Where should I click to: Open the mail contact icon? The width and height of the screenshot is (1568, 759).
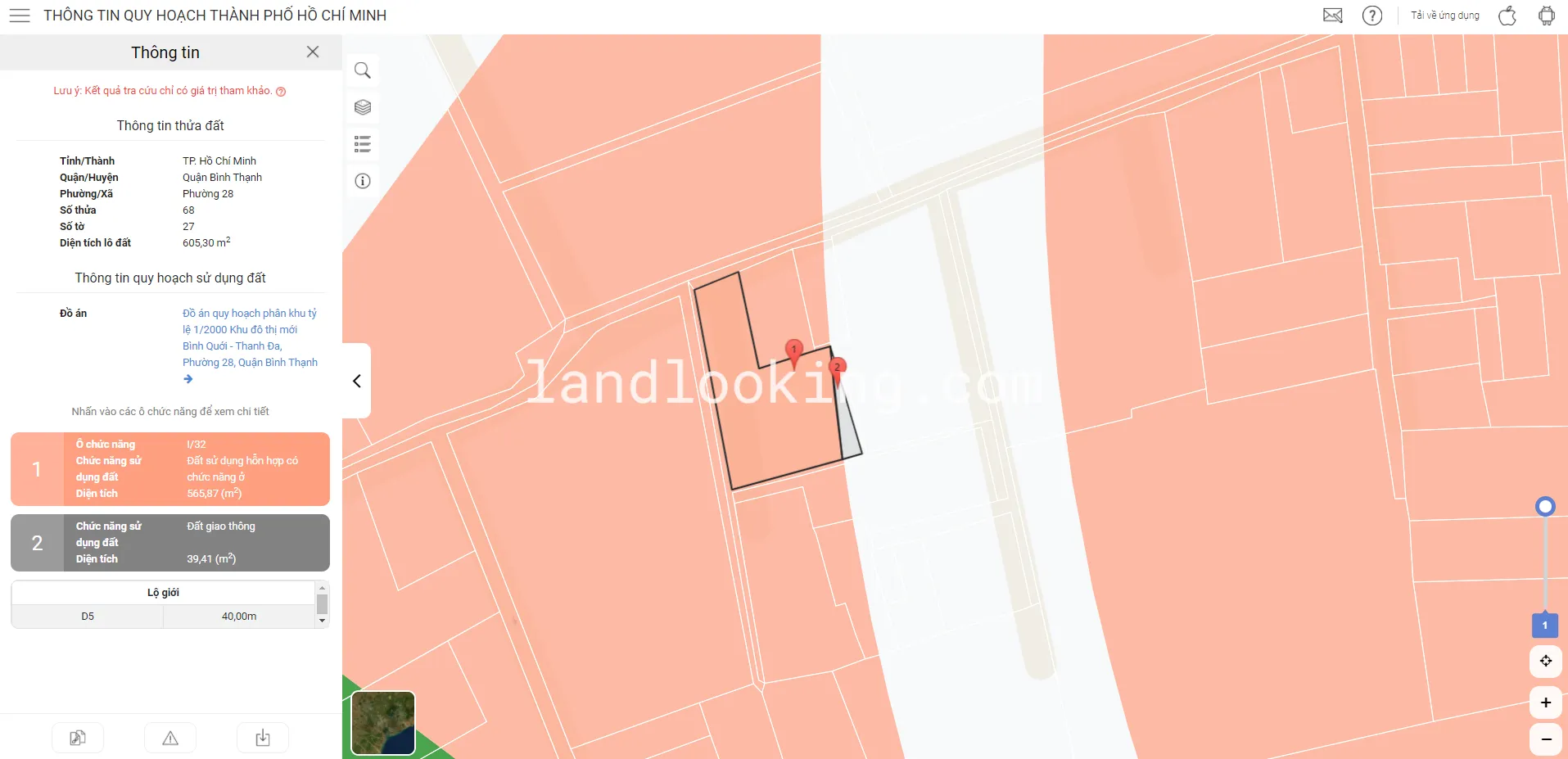(1332, 16)
